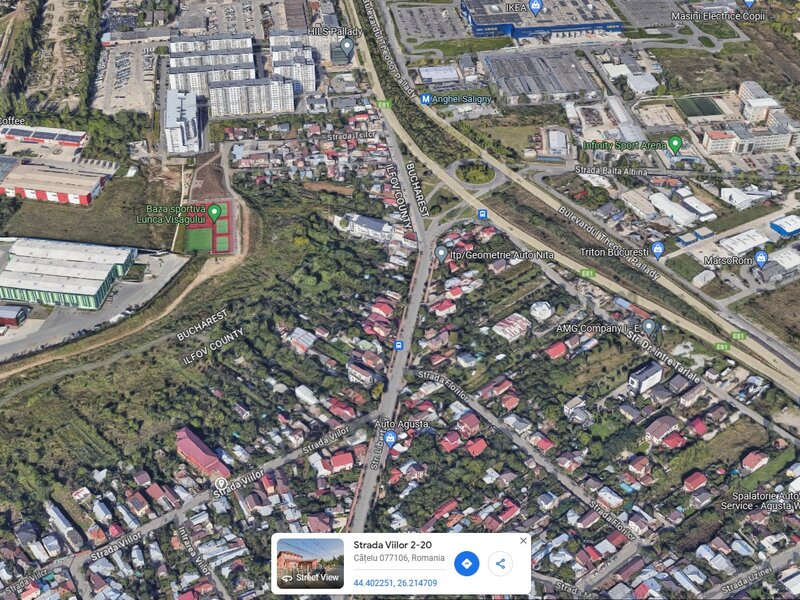Select the Anghel Saligny metro station
800x600 pixels.
426,99
